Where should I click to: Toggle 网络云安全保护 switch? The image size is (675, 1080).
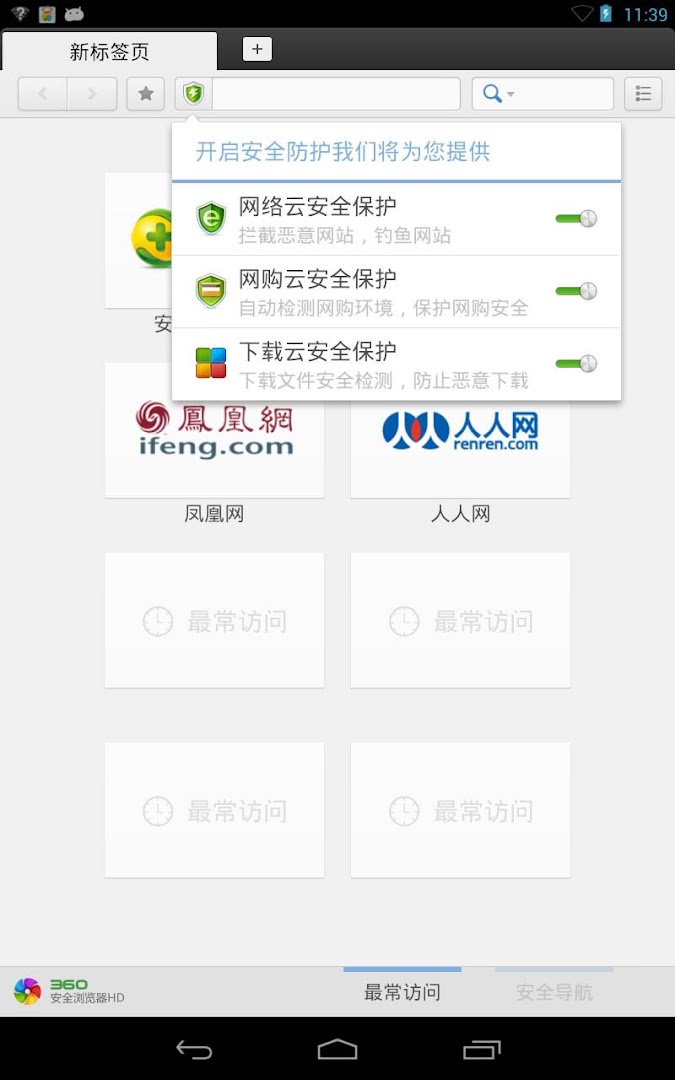[576, 218]
